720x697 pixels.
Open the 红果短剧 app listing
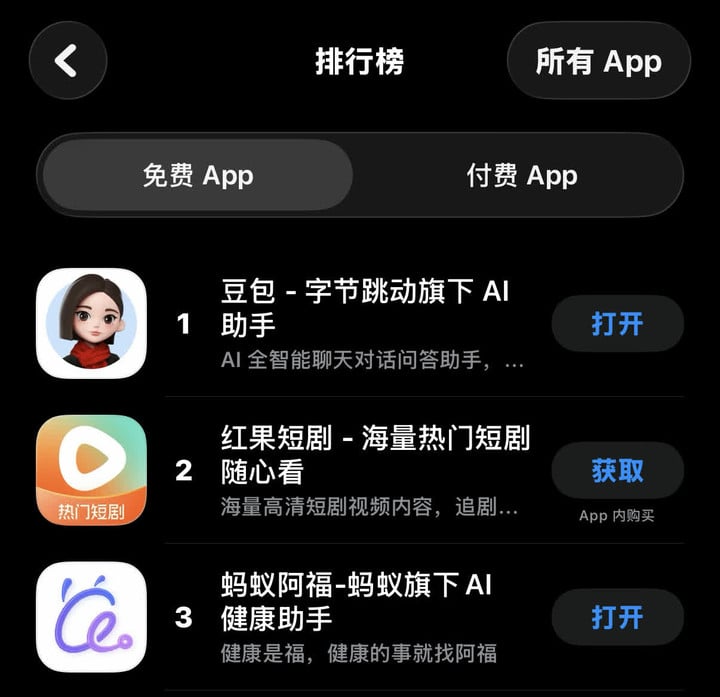[x=375, y=454]
